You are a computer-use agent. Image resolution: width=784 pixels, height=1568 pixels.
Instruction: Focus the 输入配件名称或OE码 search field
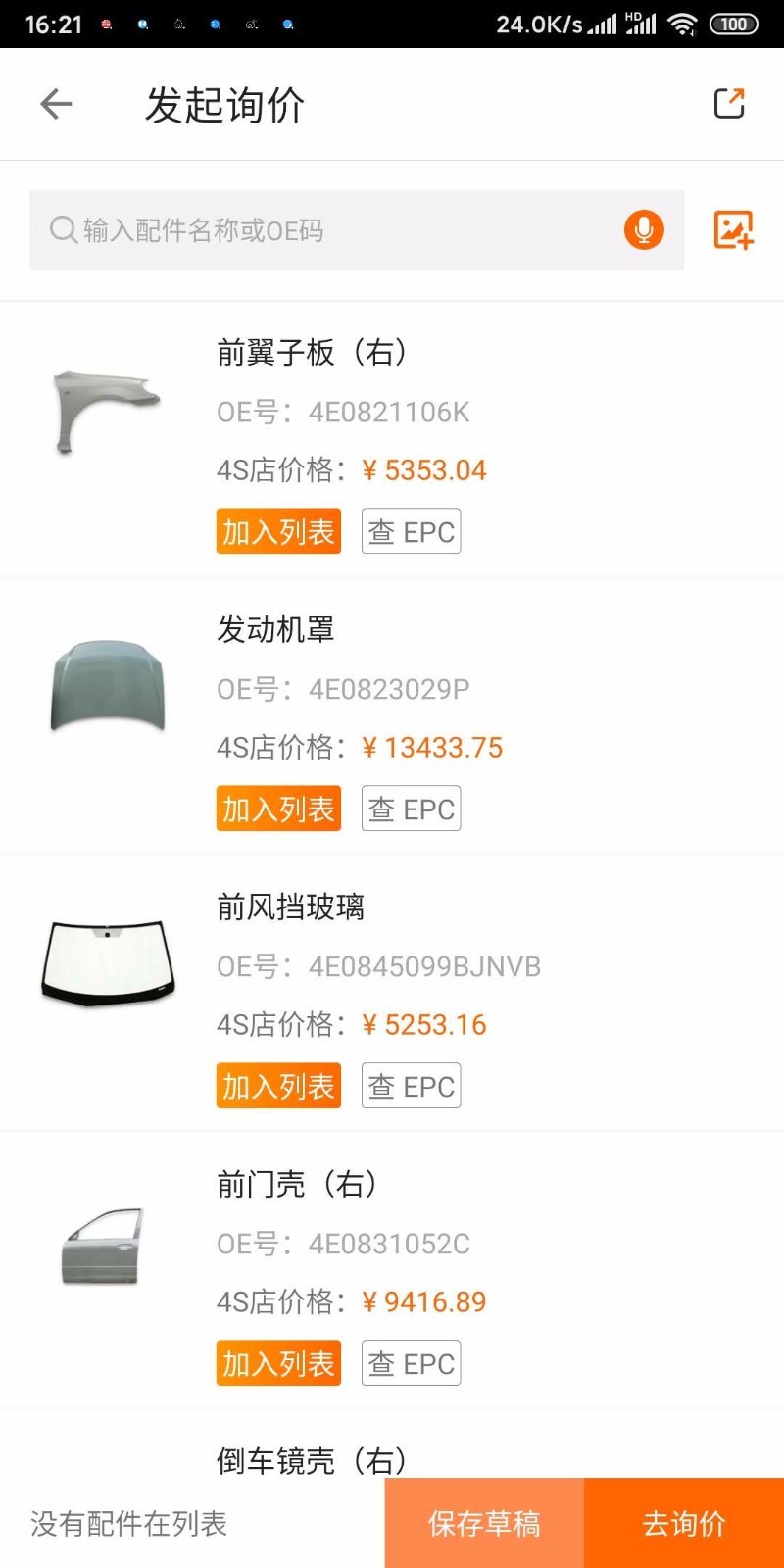(x=323, y=230)
